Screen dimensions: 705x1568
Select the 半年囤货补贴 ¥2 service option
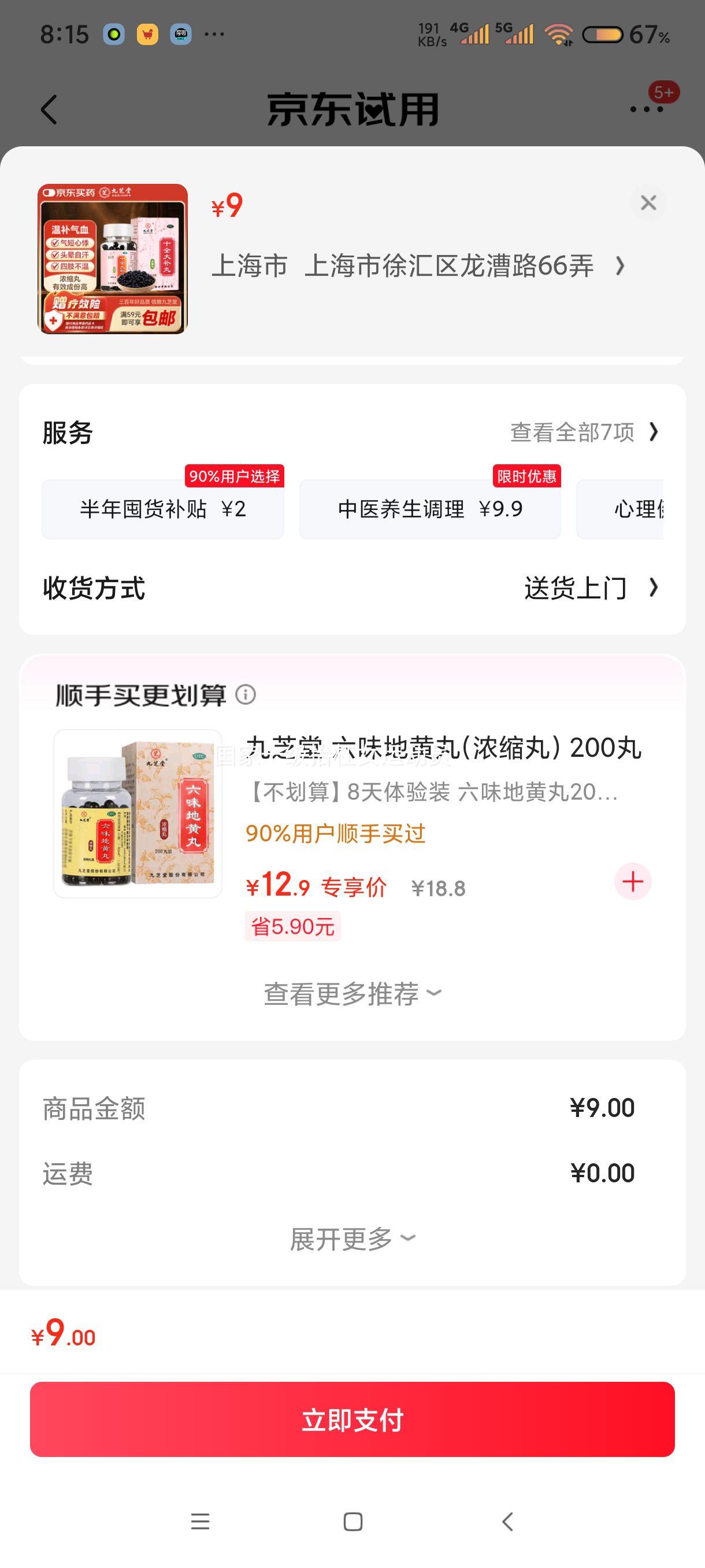coord(163,508)
